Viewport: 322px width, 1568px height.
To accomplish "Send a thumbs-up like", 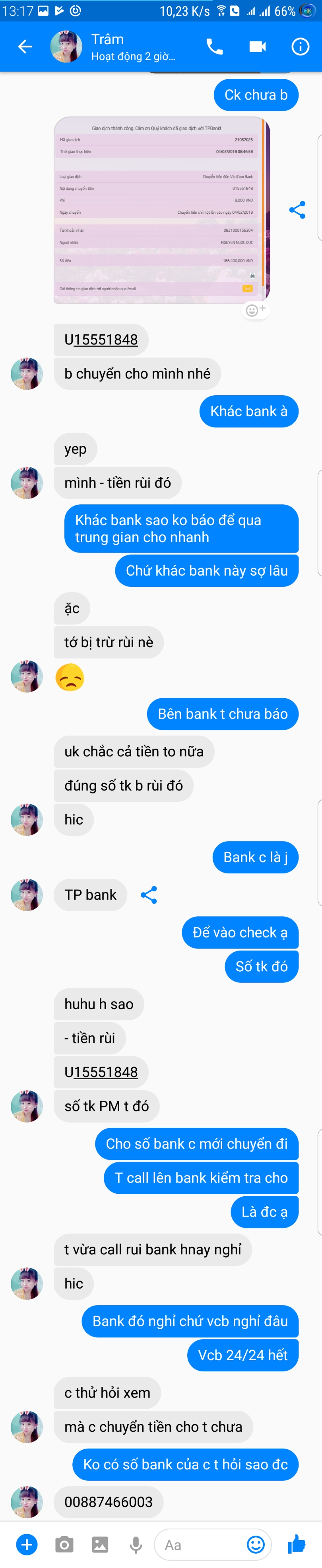I will click(297, 1544).
